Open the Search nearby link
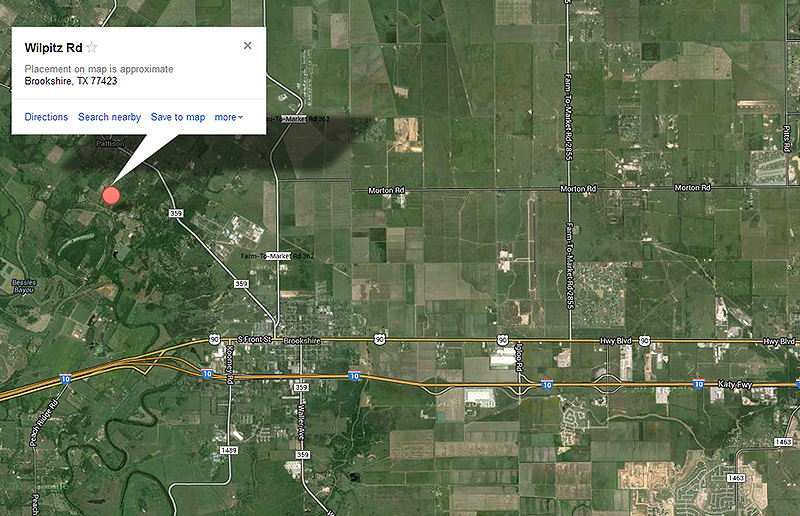 pos(110,117)
